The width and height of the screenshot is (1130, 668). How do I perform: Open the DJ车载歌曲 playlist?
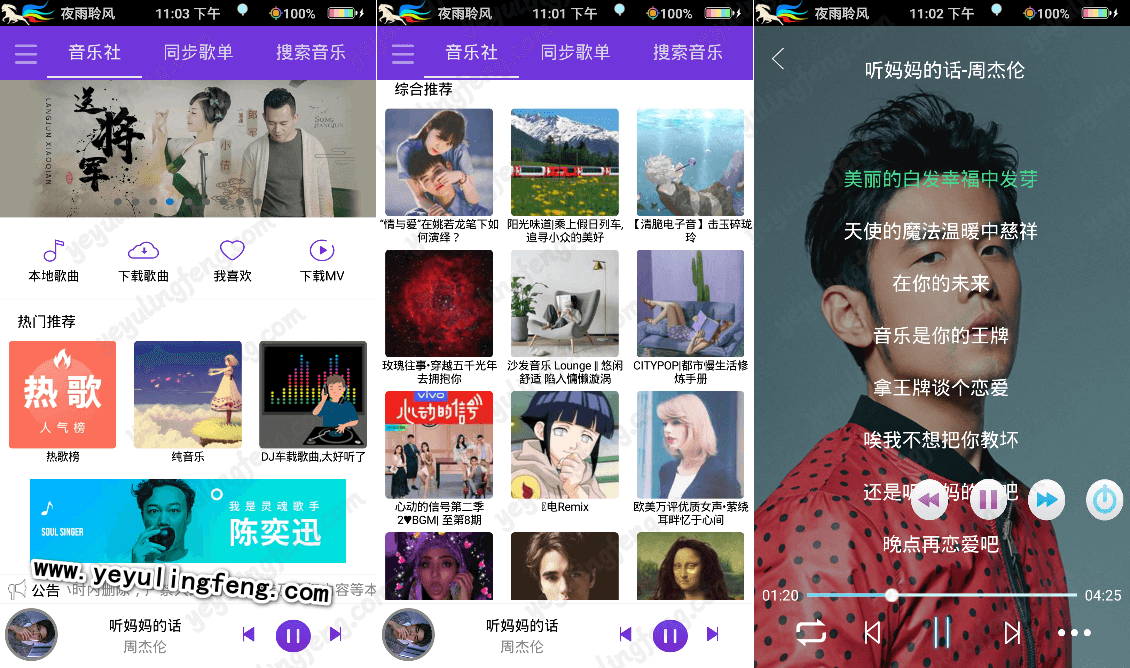[x=313, y=395]
